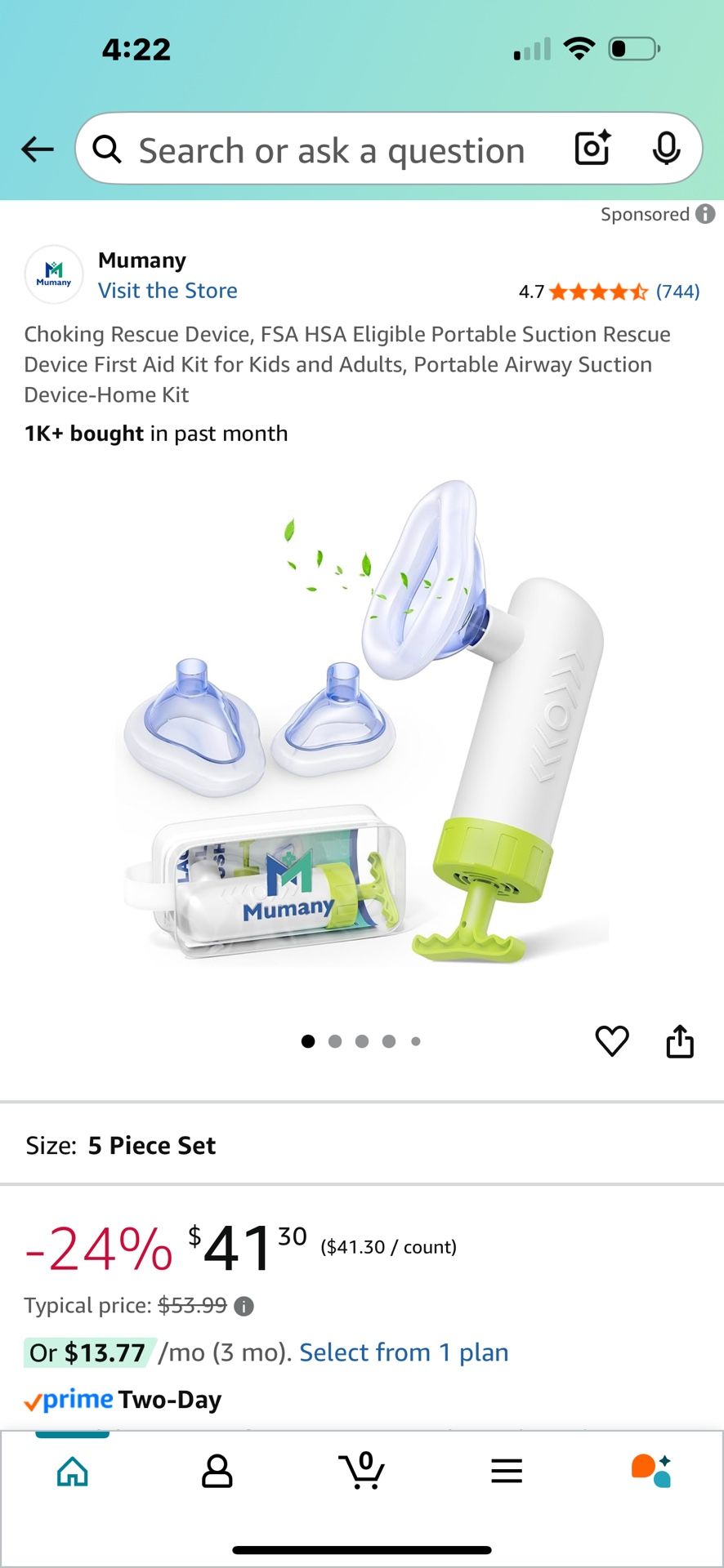Viewport: 724px width, 1568px height.
Task: Open camera lens search icon
Action: [x=593, y=149]
